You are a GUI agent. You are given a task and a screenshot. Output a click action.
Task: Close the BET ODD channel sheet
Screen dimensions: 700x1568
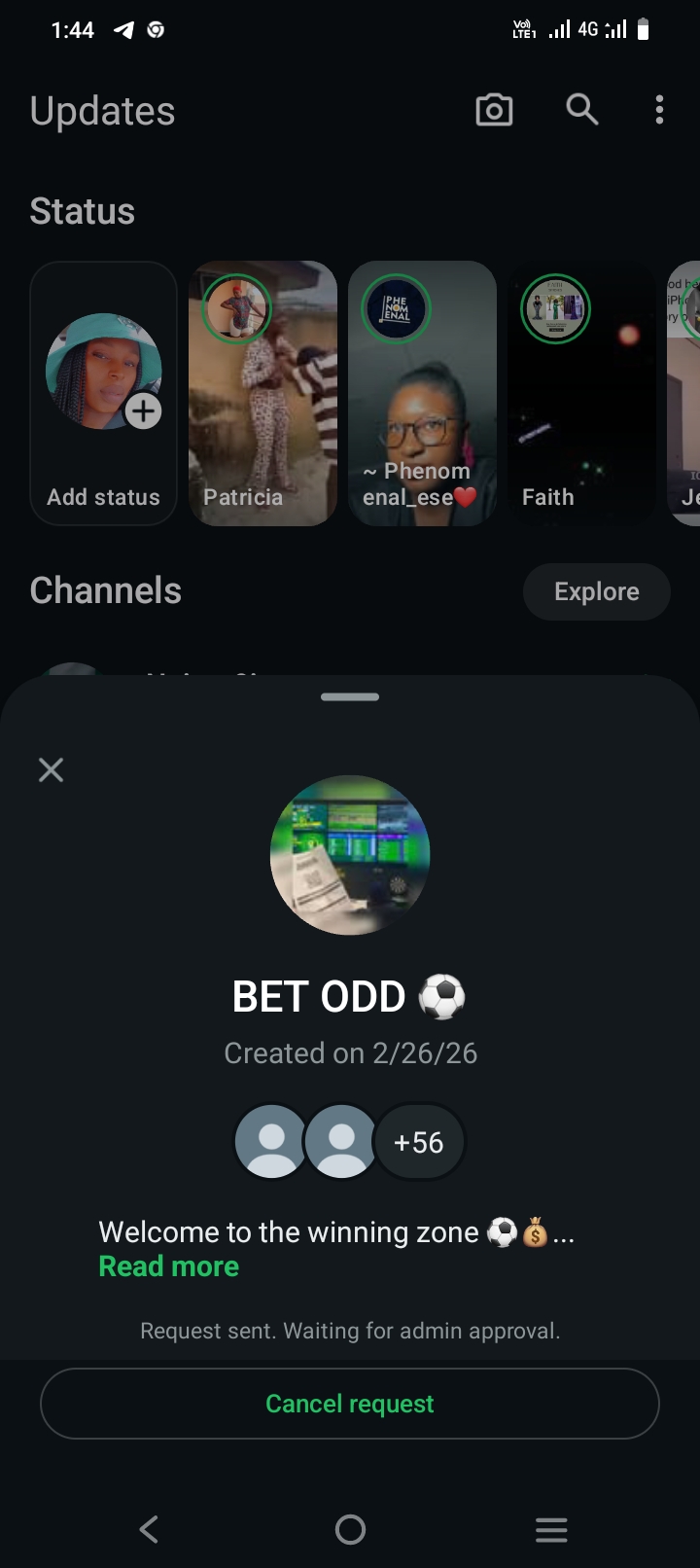[x=51, y=770]
